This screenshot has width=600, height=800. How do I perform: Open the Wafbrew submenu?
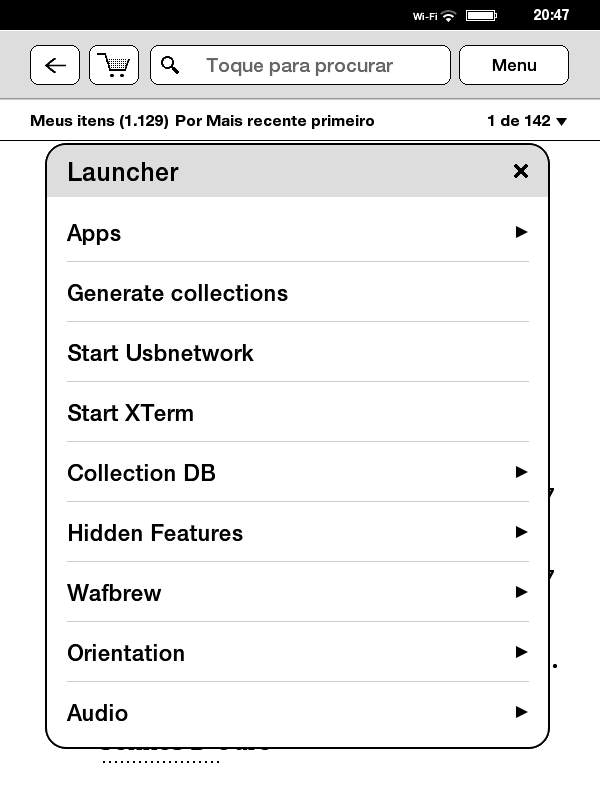pyautogui.click(x=297, y=593)
